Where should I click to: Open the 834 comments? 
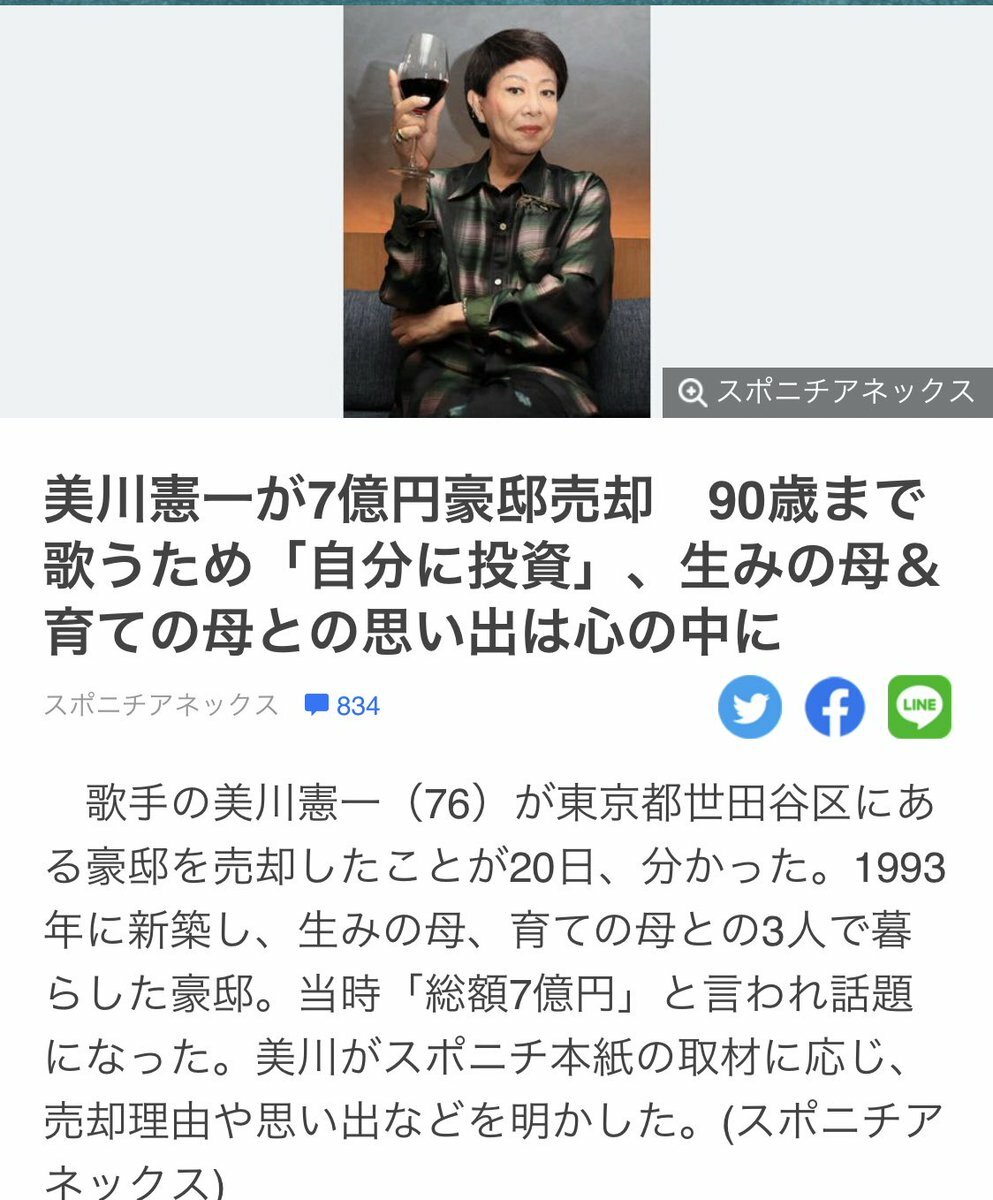343,706
